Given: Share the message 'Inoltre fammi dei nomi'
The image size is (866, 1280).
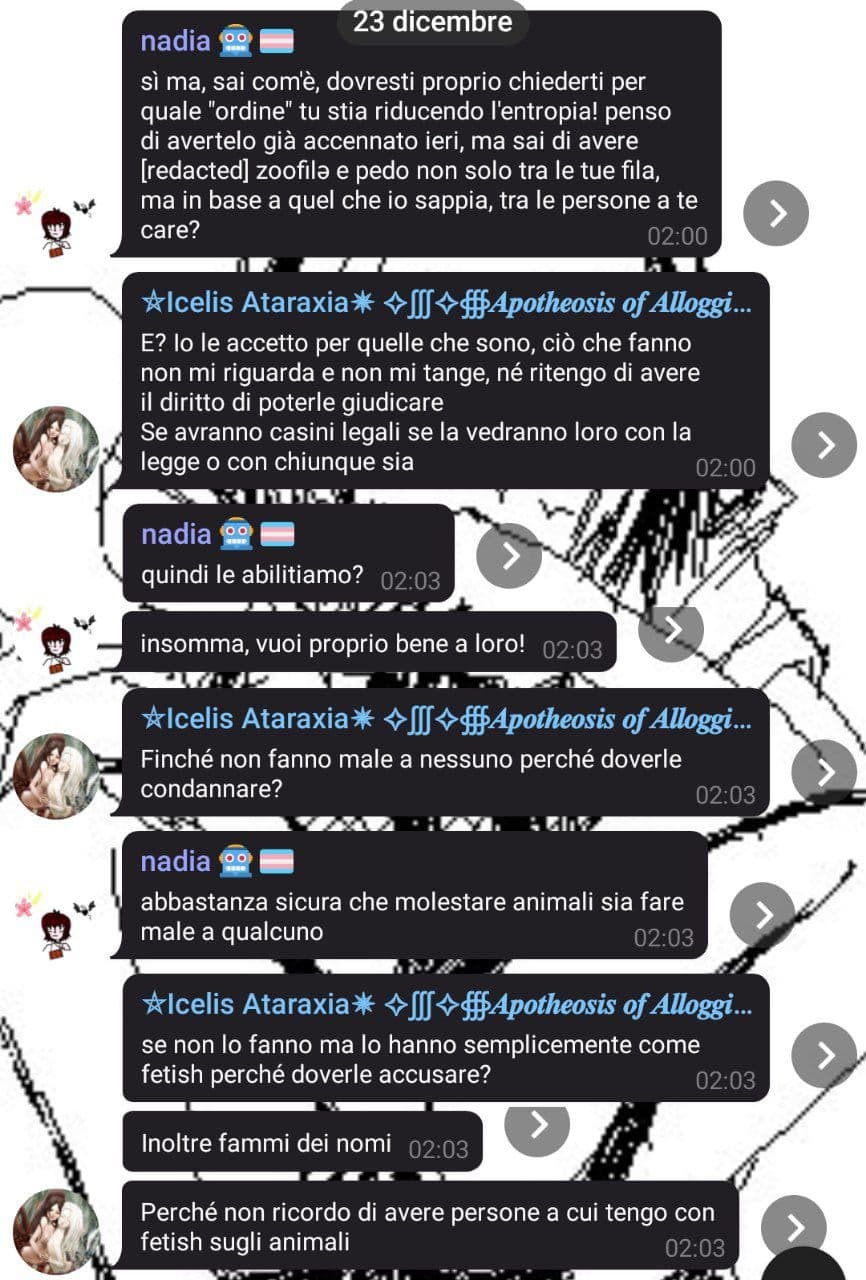Looking at the screenshot, I should 538,1124.
